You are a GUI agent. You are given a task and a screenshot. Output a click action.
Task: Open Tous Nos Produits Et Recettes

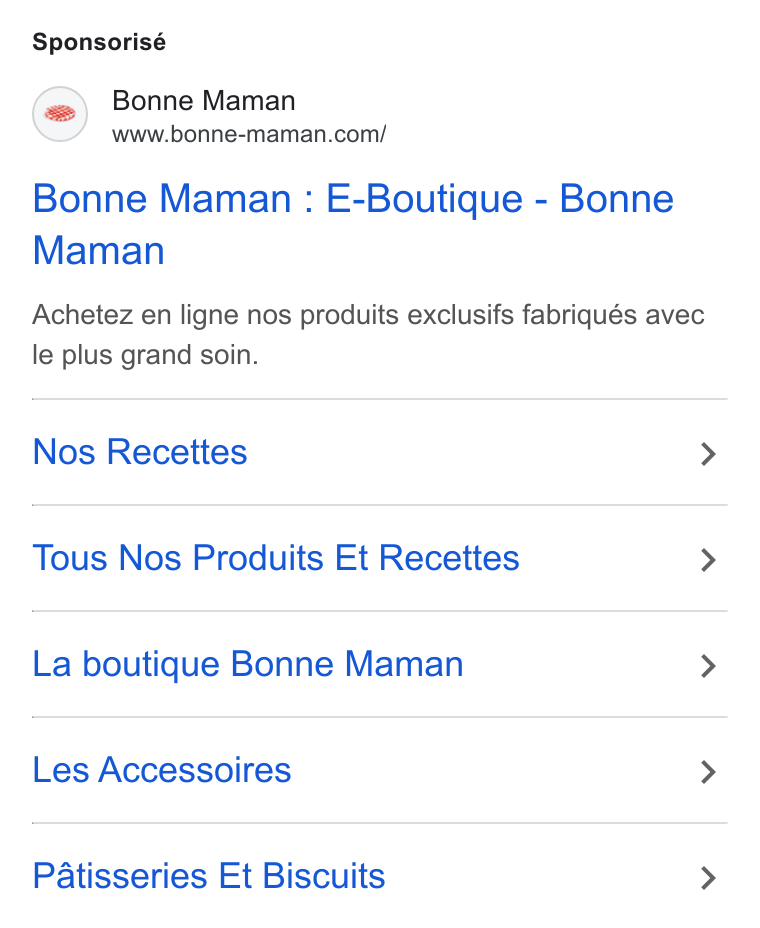[x=379, y=558]
